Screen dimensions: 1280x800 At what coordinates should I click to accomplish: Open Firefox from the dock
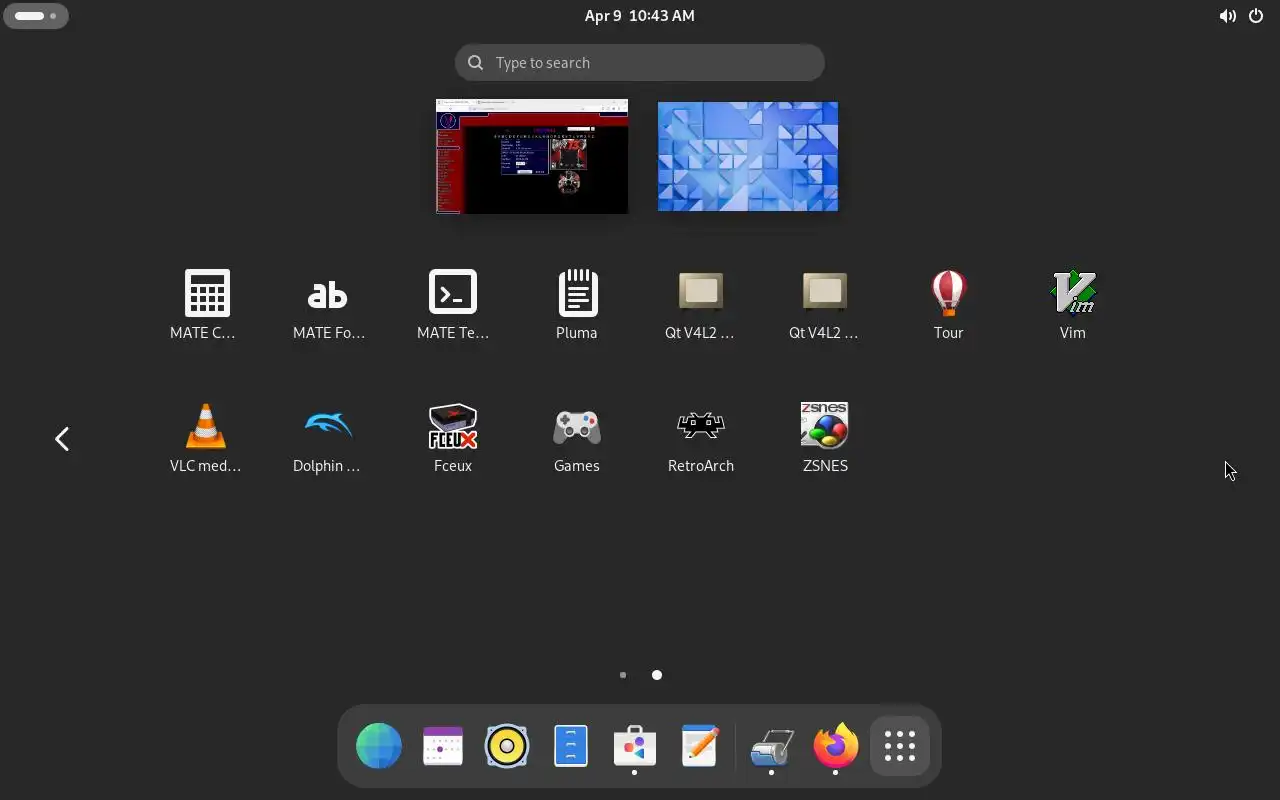coord(835,746)
